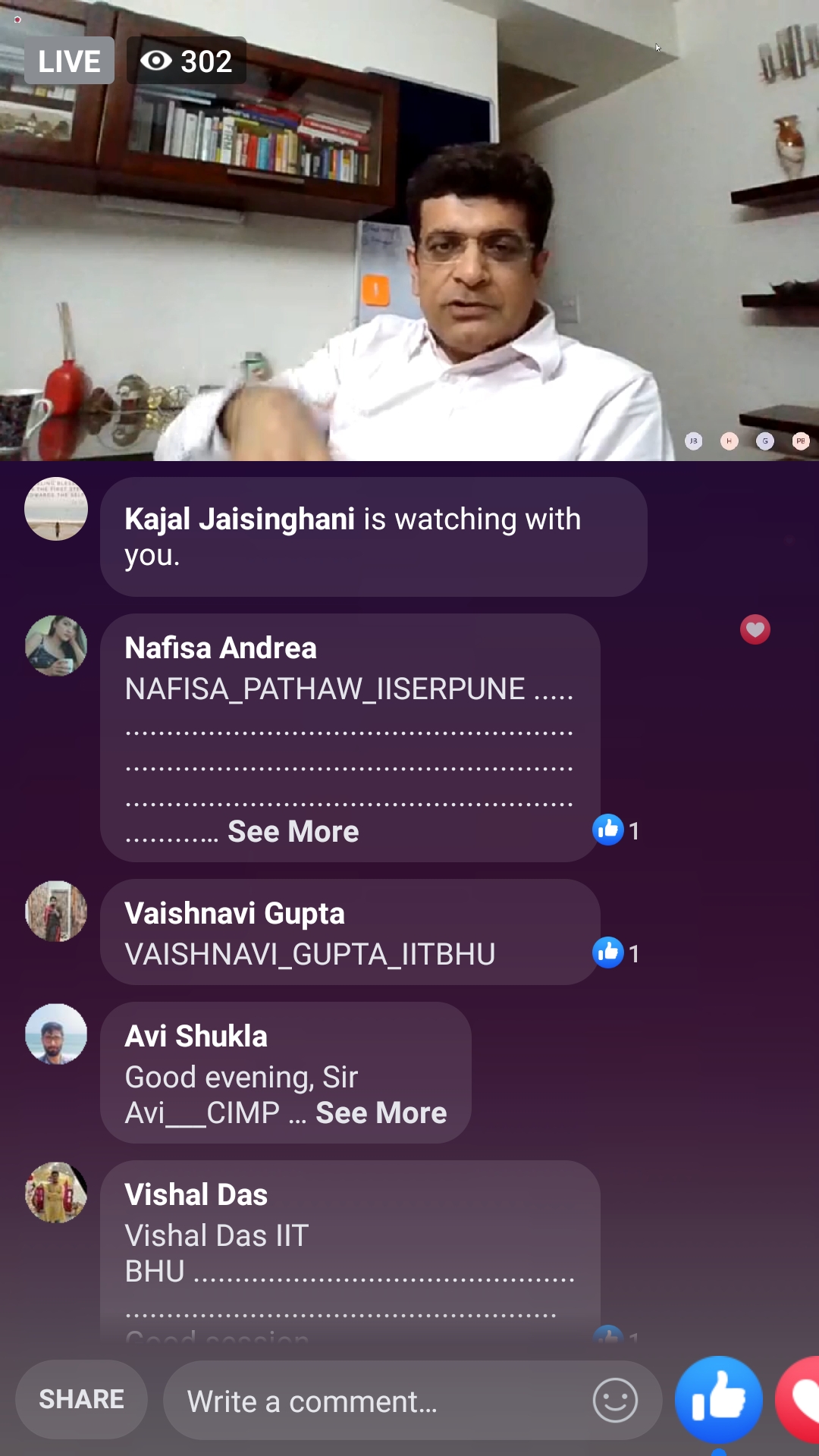819x1456 pixels.
Task: Open the emoji picker in comment box
Action: (615, 1400)
